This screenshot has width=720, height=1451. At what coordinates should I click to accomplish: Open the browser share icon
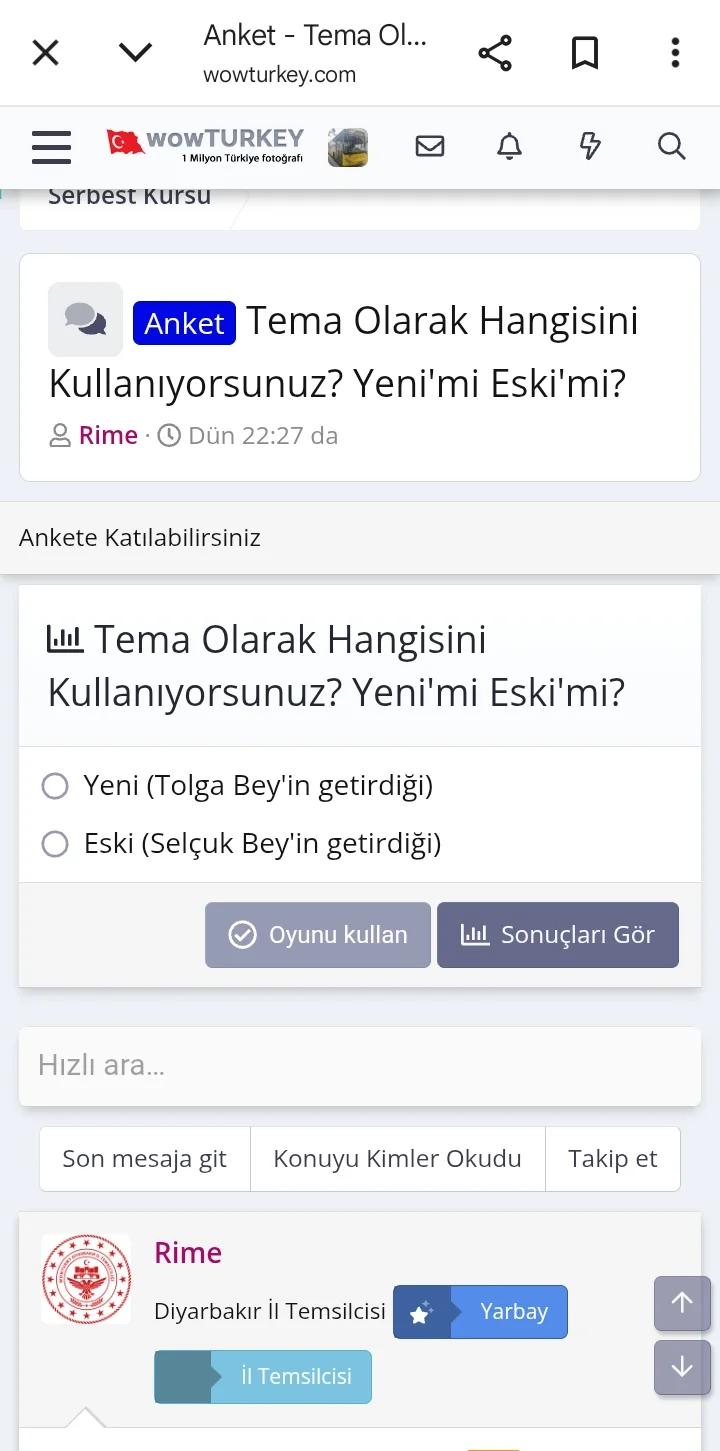[x=495, y=52]
